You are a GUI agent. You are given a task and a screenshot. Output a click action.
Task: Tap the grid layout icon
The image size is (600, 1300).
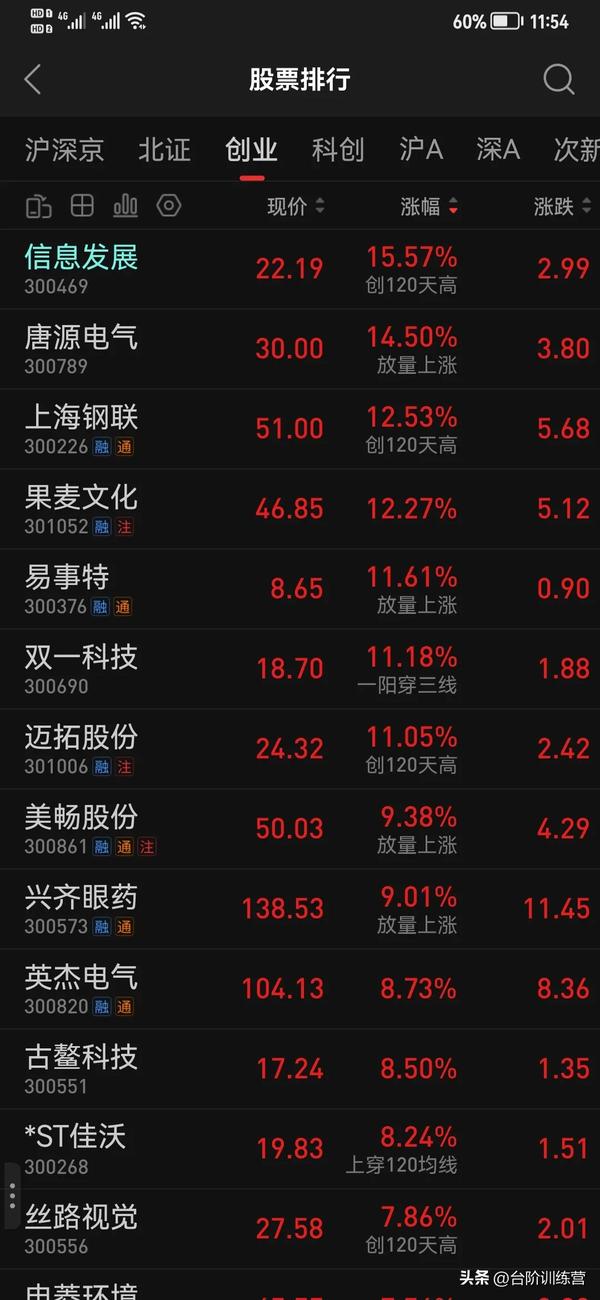coord(82,207)
